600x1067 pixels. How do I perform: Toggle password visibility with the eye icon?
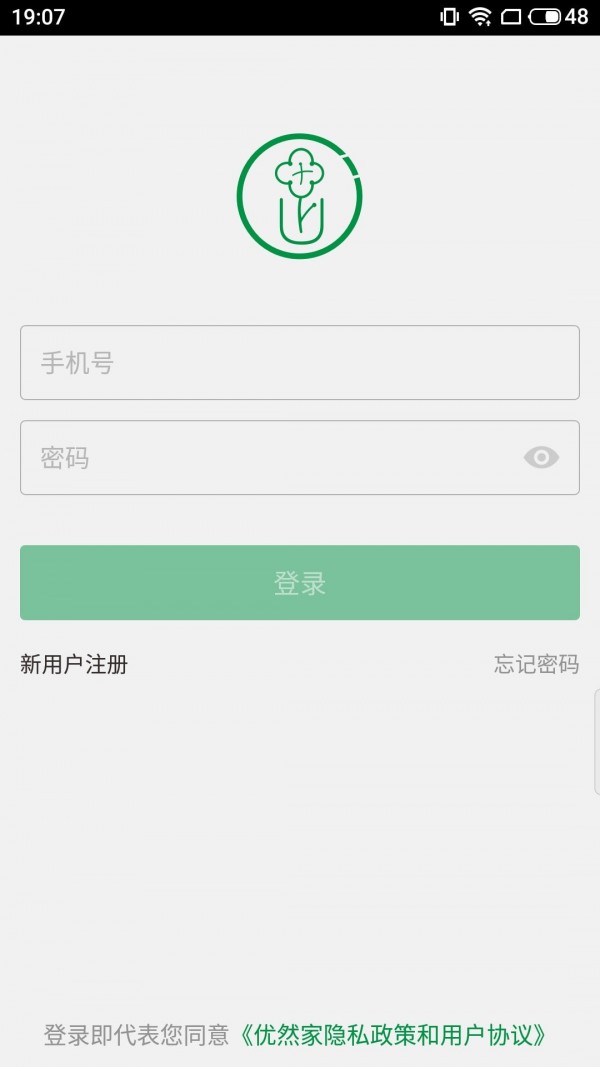(541, 457)
